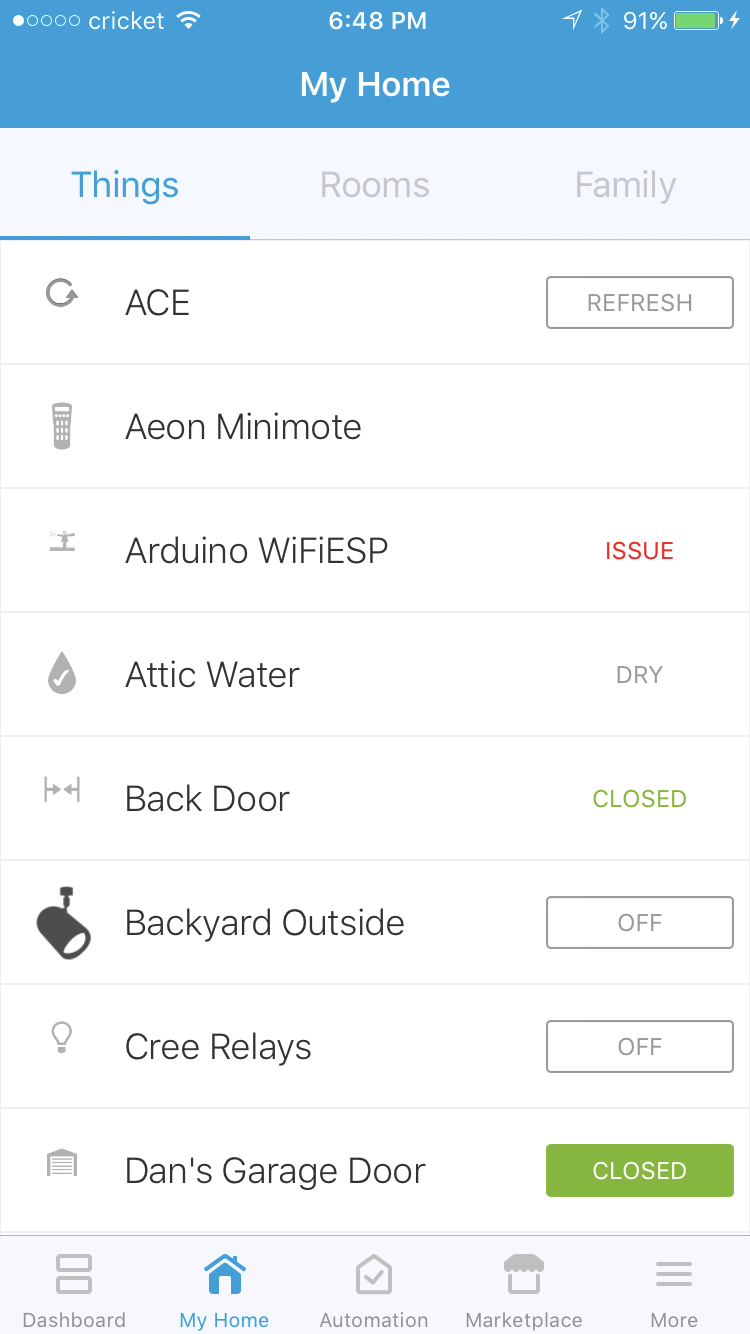
Task: Tap the circular refresh icon beside ACE
Action: (x=62, y=294)
